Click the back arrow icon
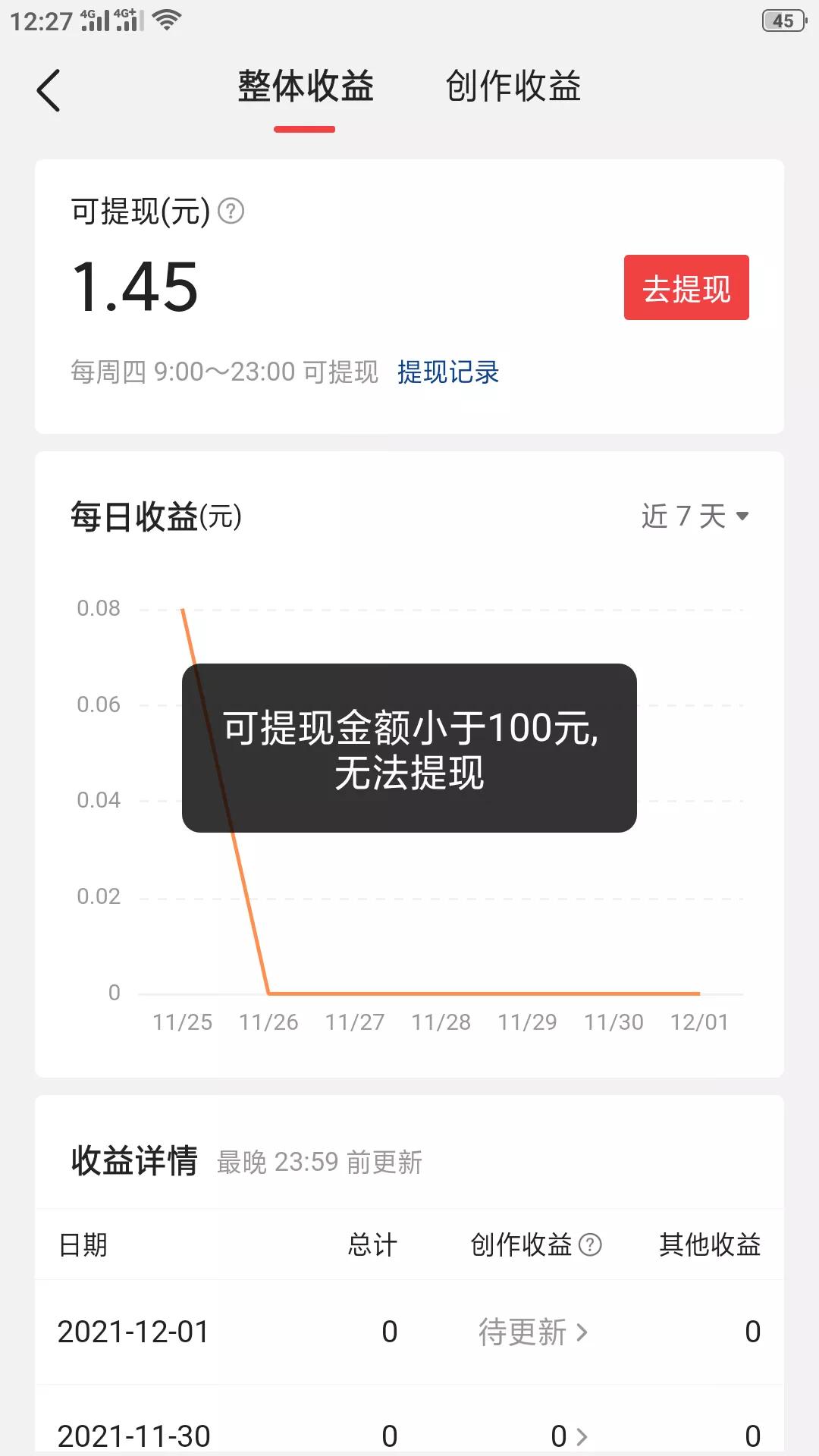 [48, 89]
